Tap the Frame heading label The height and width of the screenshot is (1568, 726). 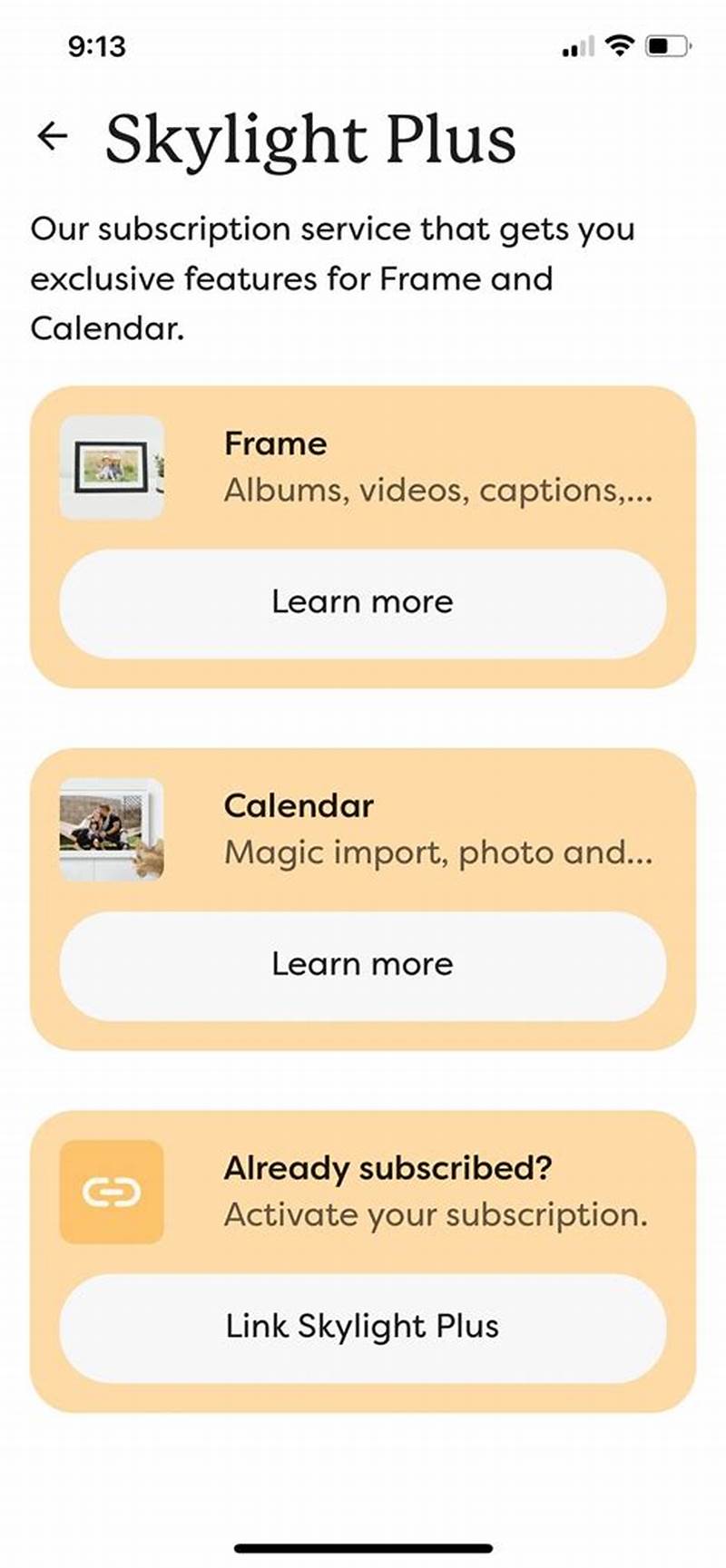point(276,443)
